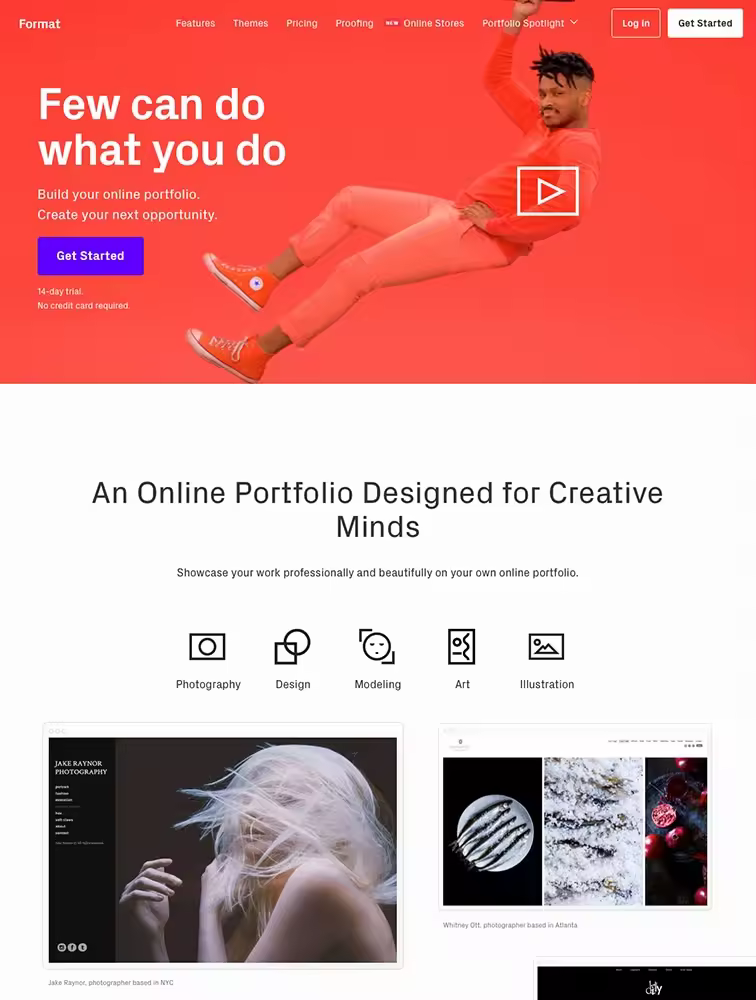The width and height of the screenshot is (756, 1000).
Task: Open Jake Raynor's portfolio preview
Action: 223,846
